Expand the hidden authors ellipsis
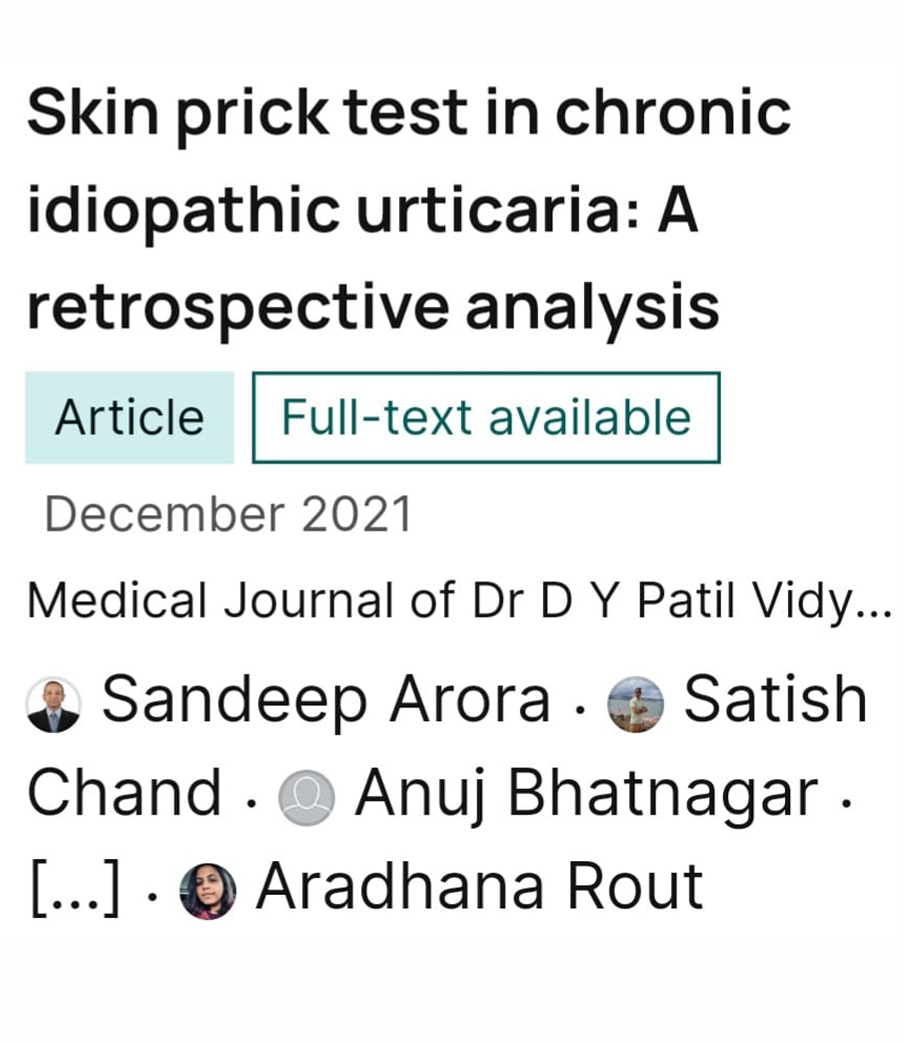 (75, 888)
